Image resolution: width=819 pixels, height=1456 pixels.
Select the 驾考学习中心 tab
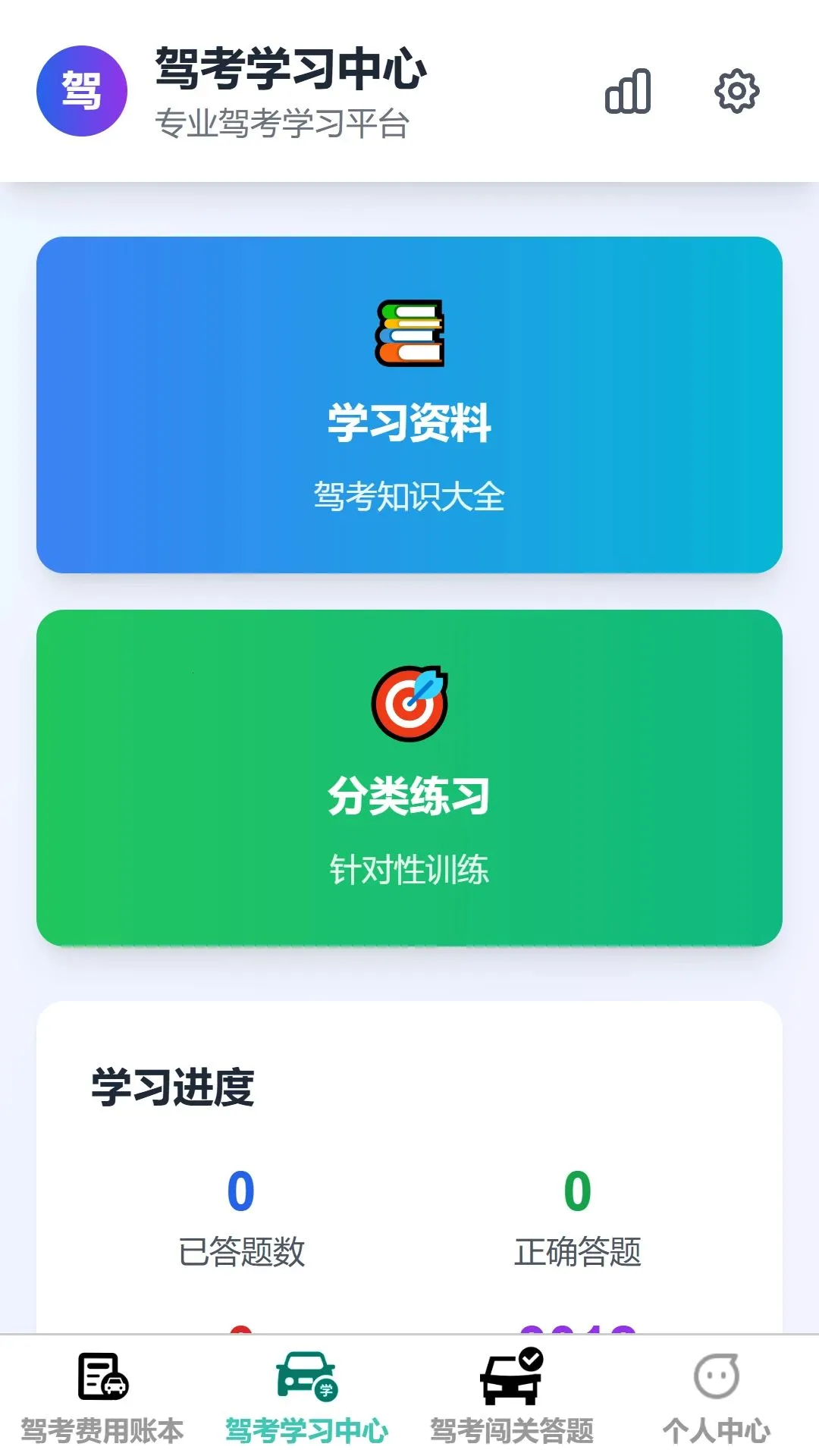[x=307, y=1397]
